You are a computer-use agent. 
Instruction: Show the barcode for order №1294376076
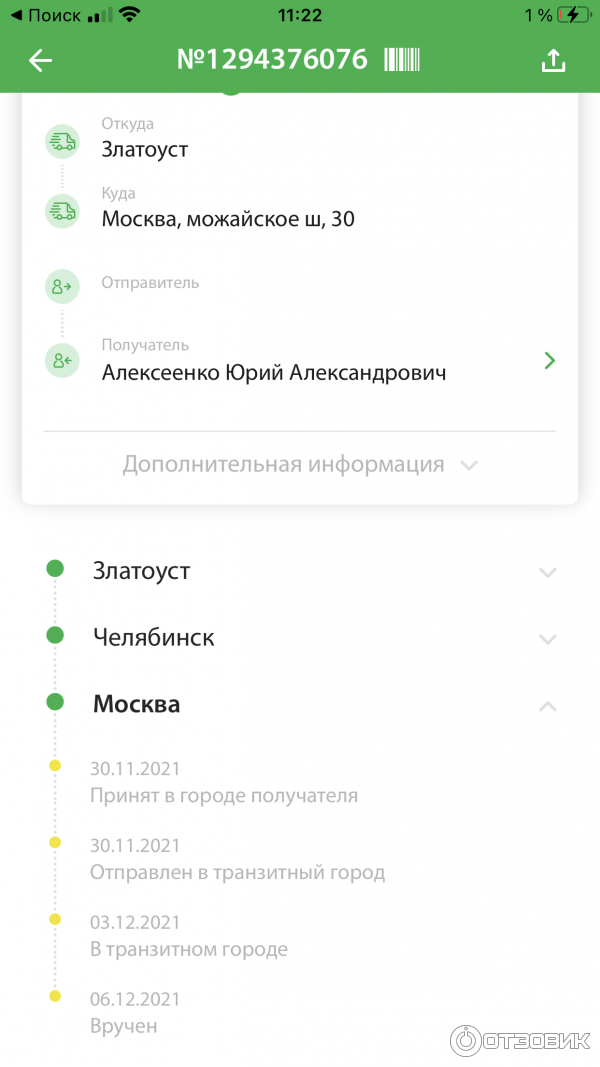click(401, 60)
